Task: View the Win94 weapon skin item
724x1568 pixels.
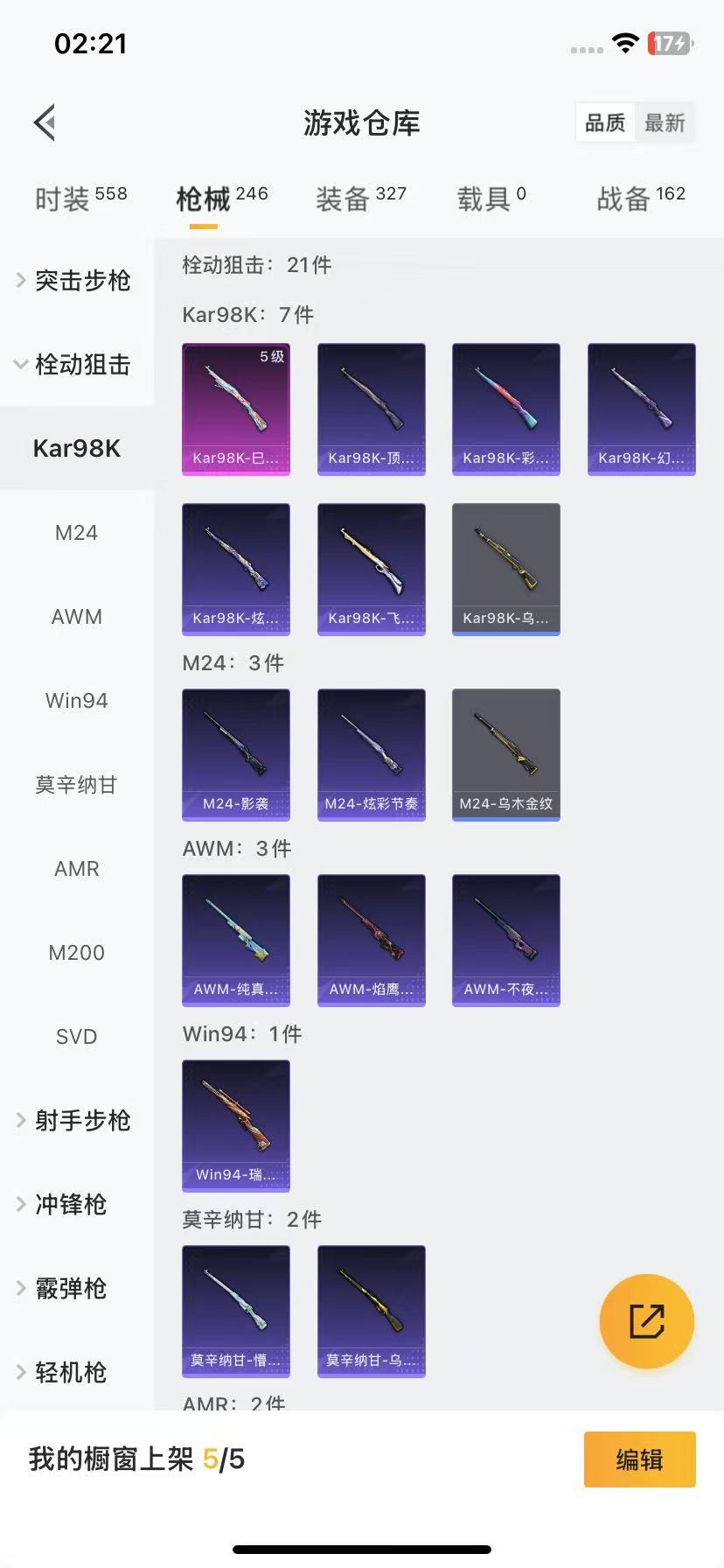Action: [236, 1125]
